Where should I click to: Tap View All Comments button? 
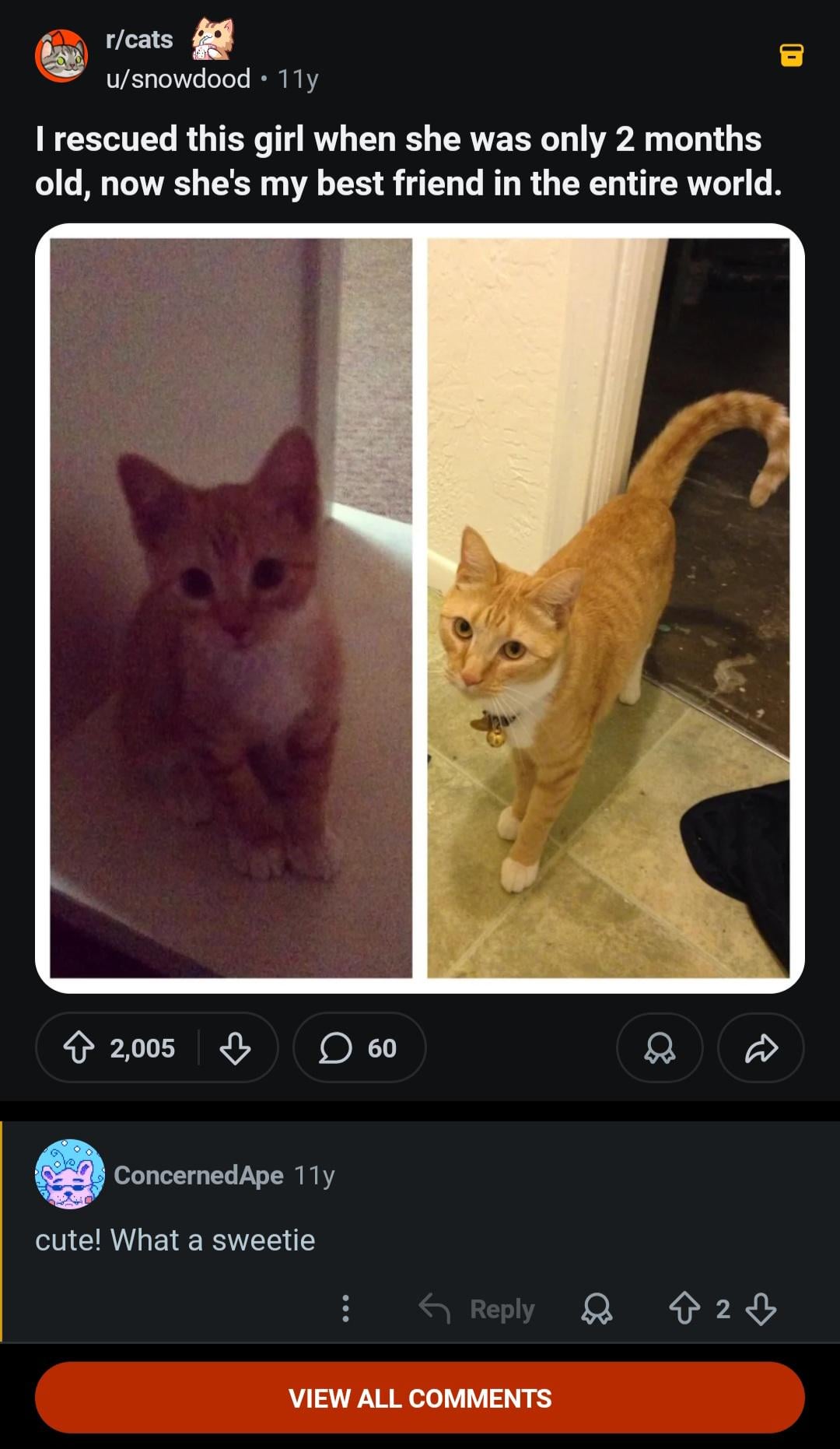[x=420, y=1398]
